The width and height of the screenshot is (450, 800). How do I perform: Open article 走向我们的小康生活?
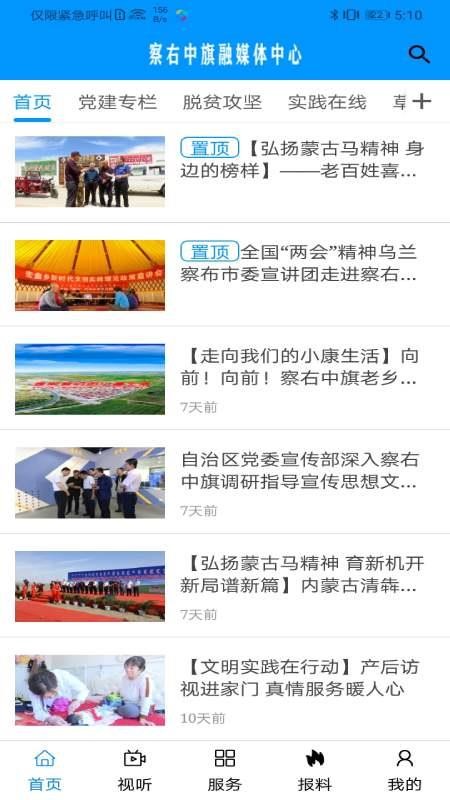(225, 379)
